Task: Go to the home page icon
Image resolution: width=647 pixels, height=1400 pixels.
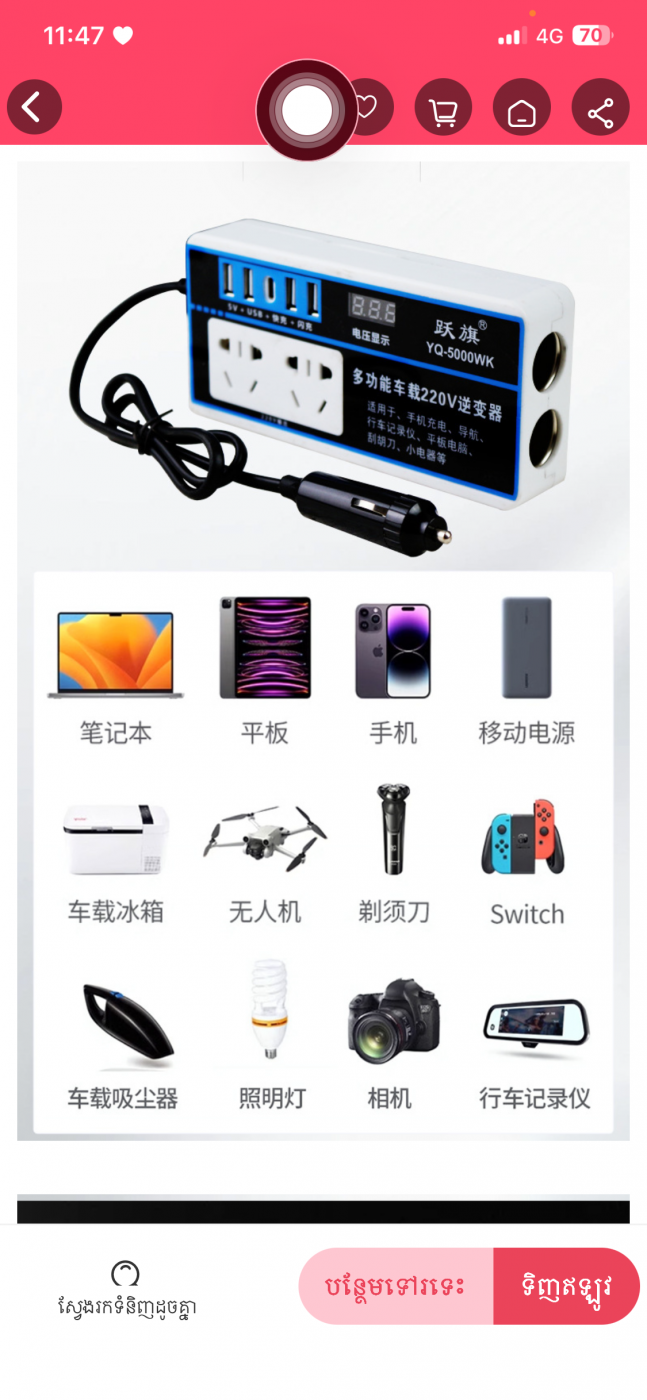Action: (521, 107)
